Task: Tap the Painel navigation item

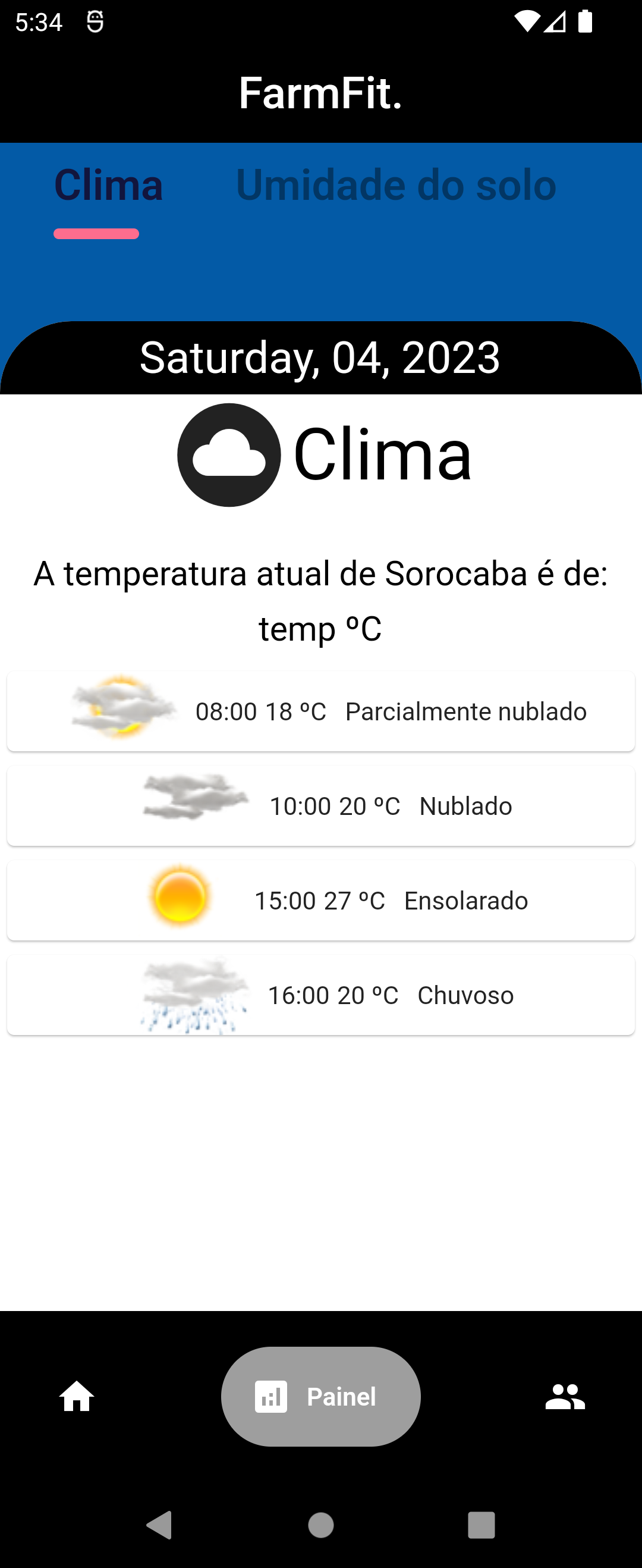Action: point(320,1397)
